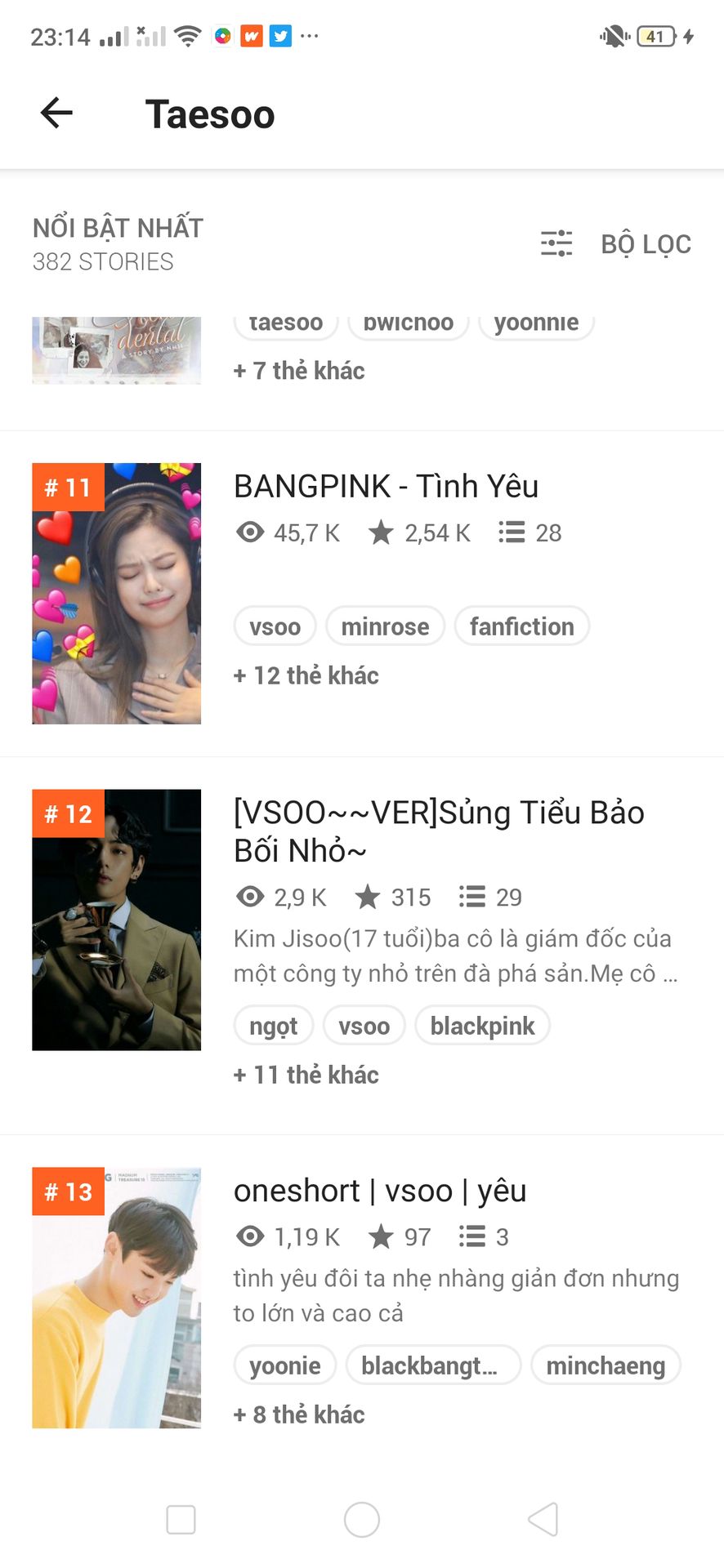Tap the system home button
The image size is (724, 1568).
pyautogui.click(x=362, y=1520)
